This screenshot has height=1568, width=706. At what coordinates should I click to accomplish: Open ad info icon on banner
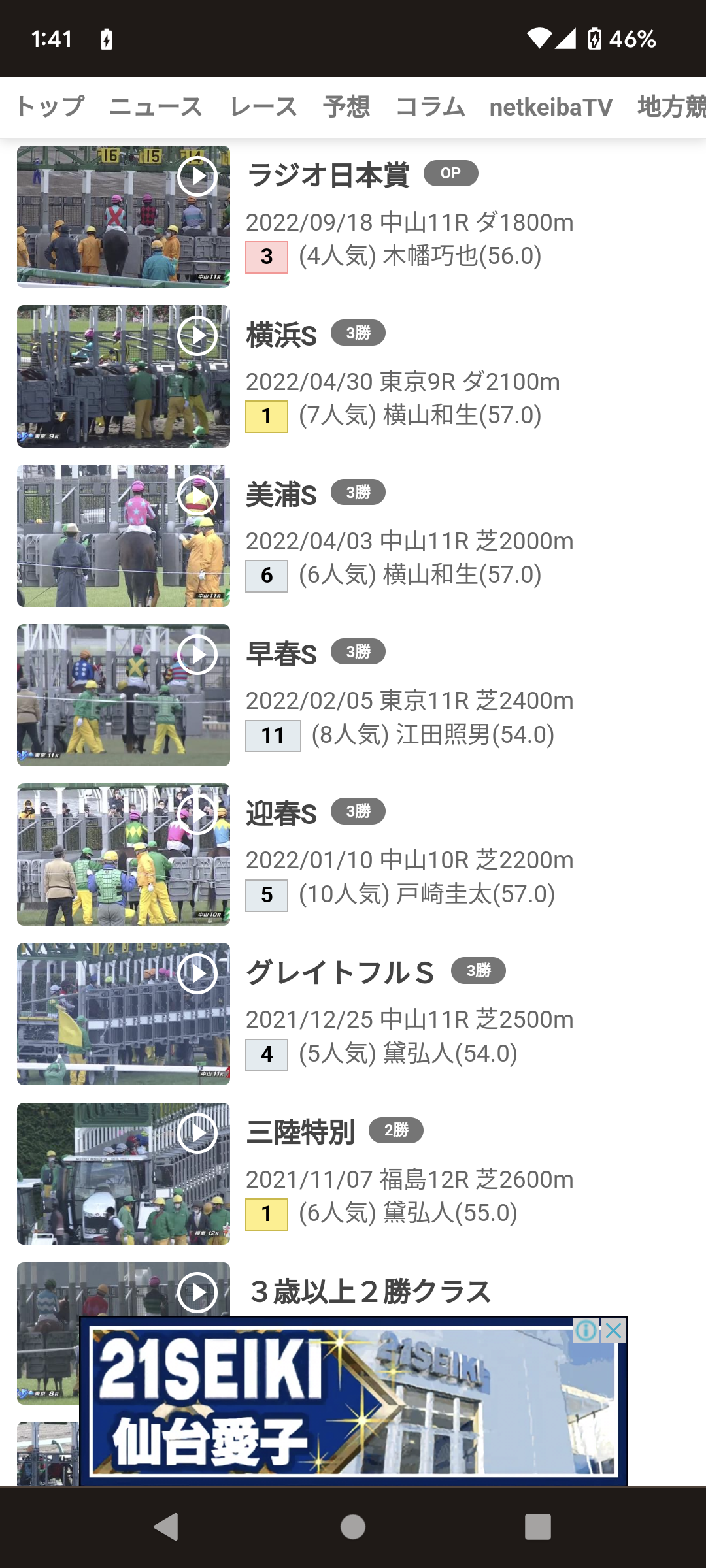tap(586, 1330)
